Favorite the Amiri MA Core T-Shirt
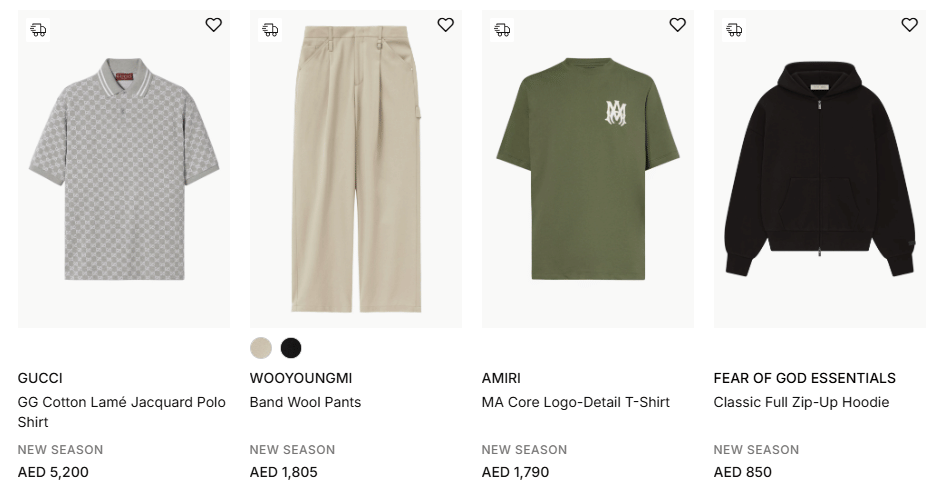This screenshot has height=489, width=928. point(677,25)
